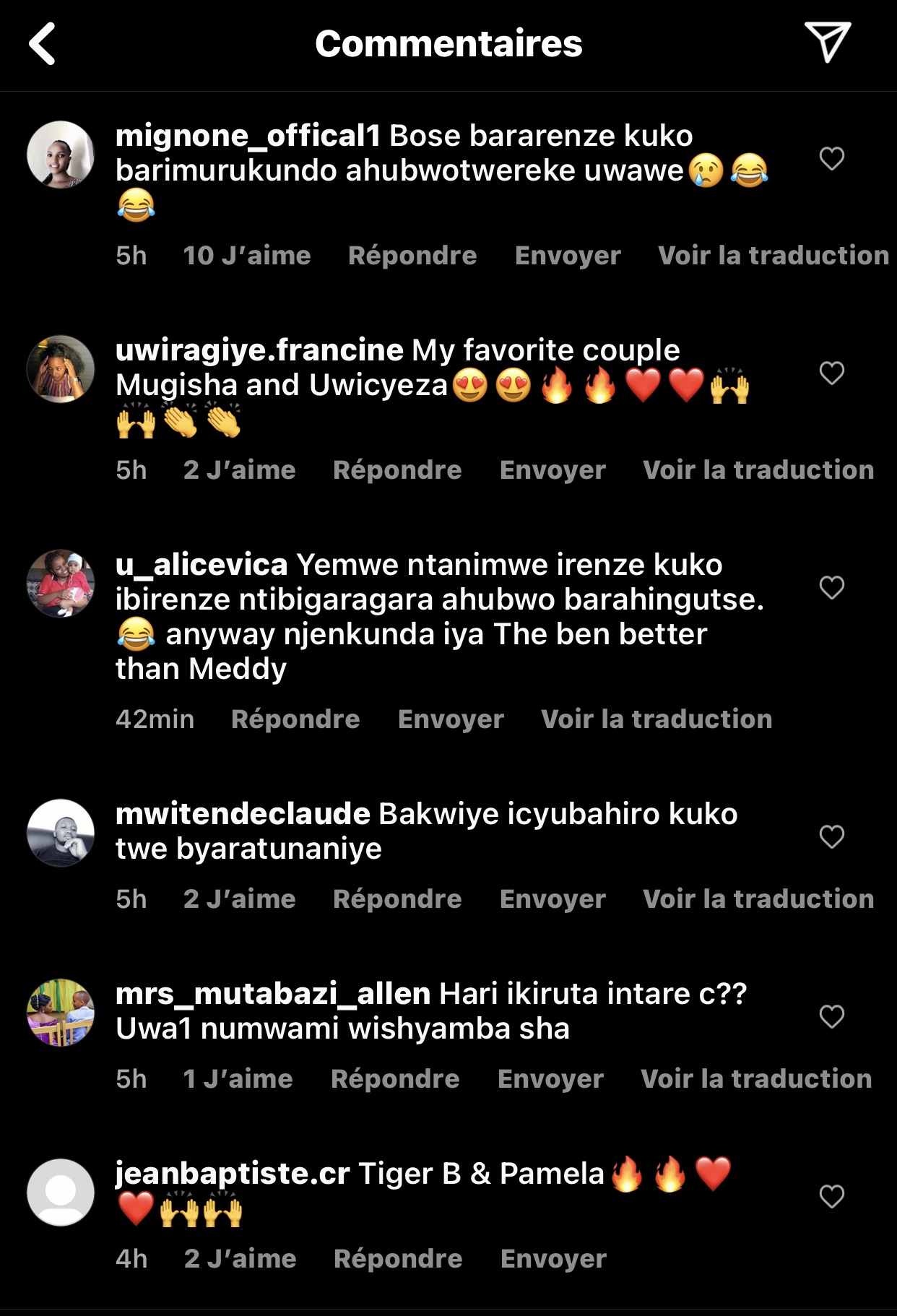Tap the heart on u_alicevica's comment
Screen dimensions: 897x1316
(x=831, y=587)
